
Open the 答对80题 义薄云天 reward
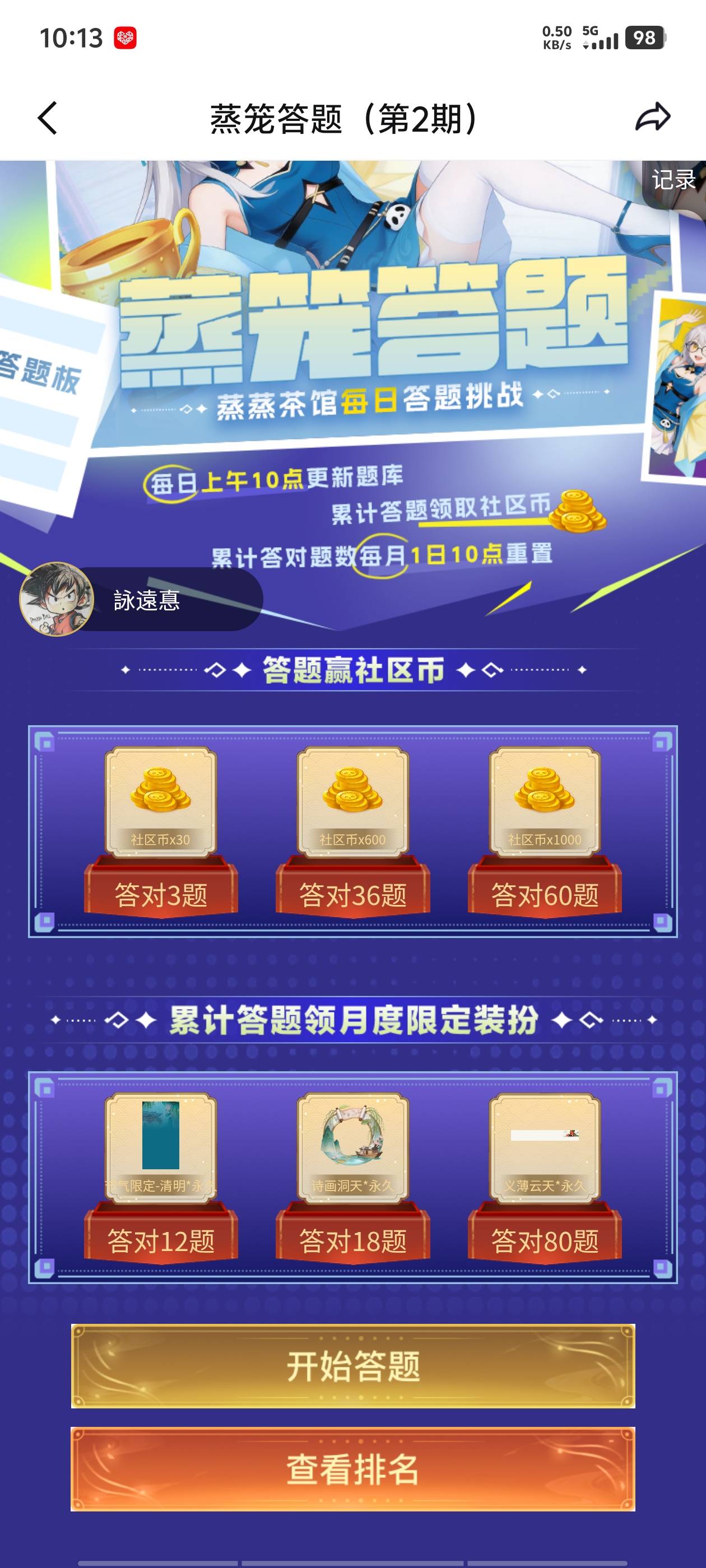[545, 1176]
